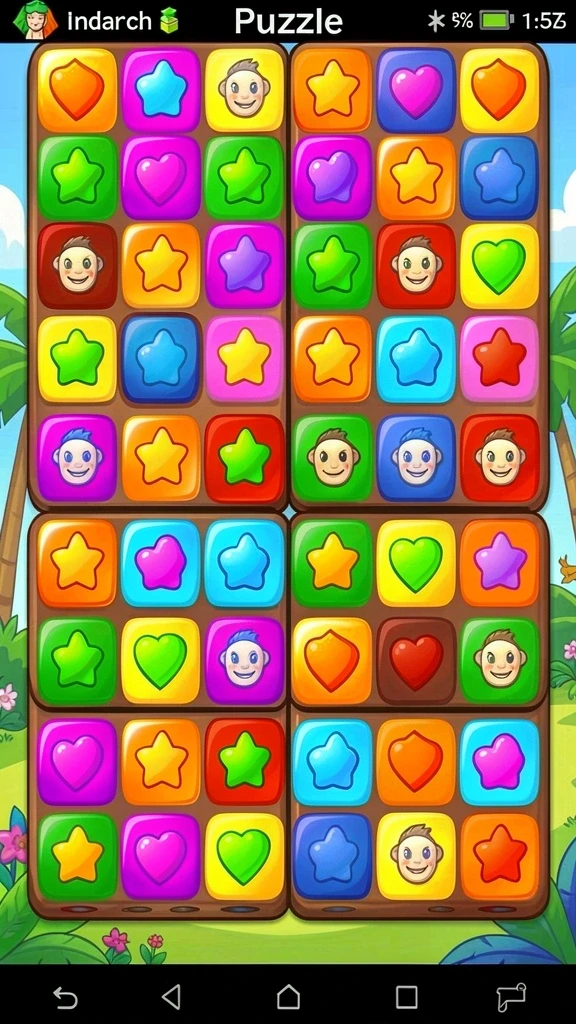Viewport: 576px width, 1024px height.
Task: Select the blue-haired face on the blue tile
Action: [x=417, y=458]
